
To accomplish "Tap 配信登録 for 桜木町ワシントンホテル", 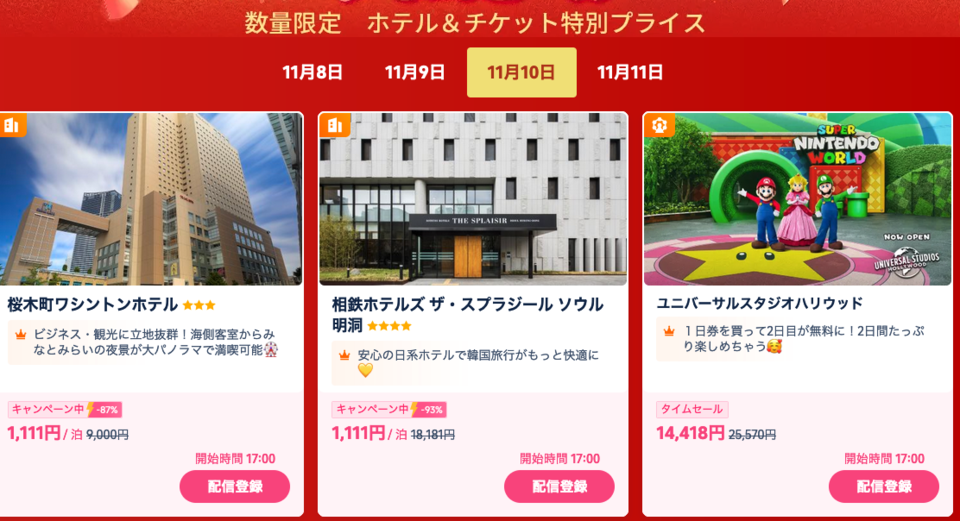I will 235,487.
